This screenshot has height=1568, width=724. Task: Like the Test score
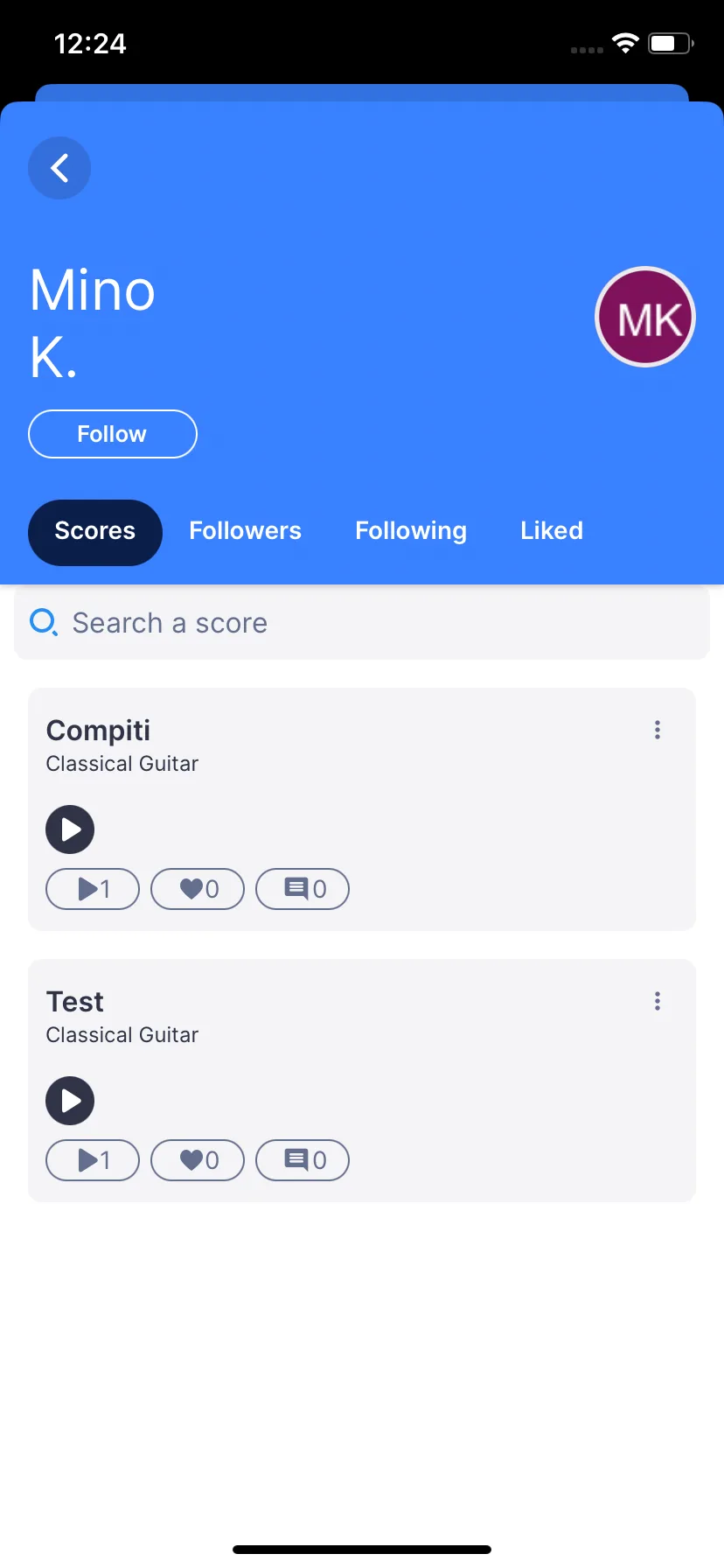pos(198,1160)
